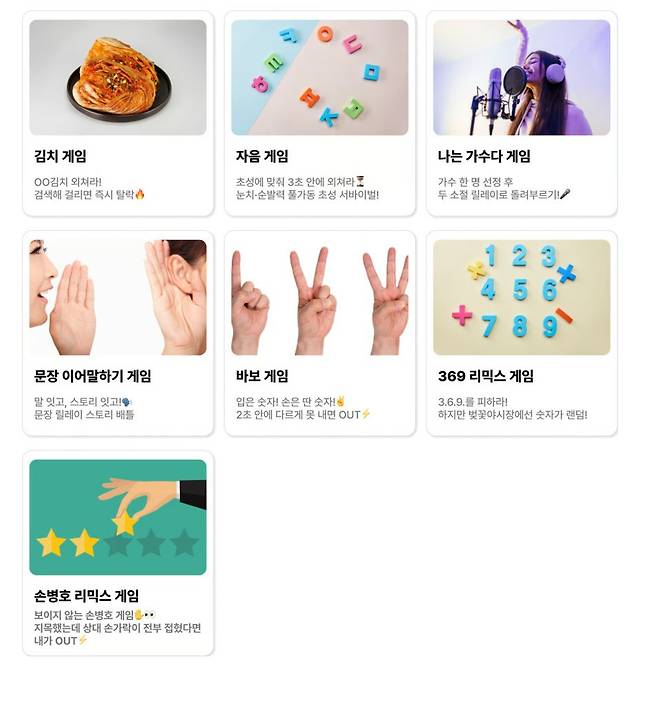
Task: Start 나는 가수다 게임
Action: click(x=522, y=113)
